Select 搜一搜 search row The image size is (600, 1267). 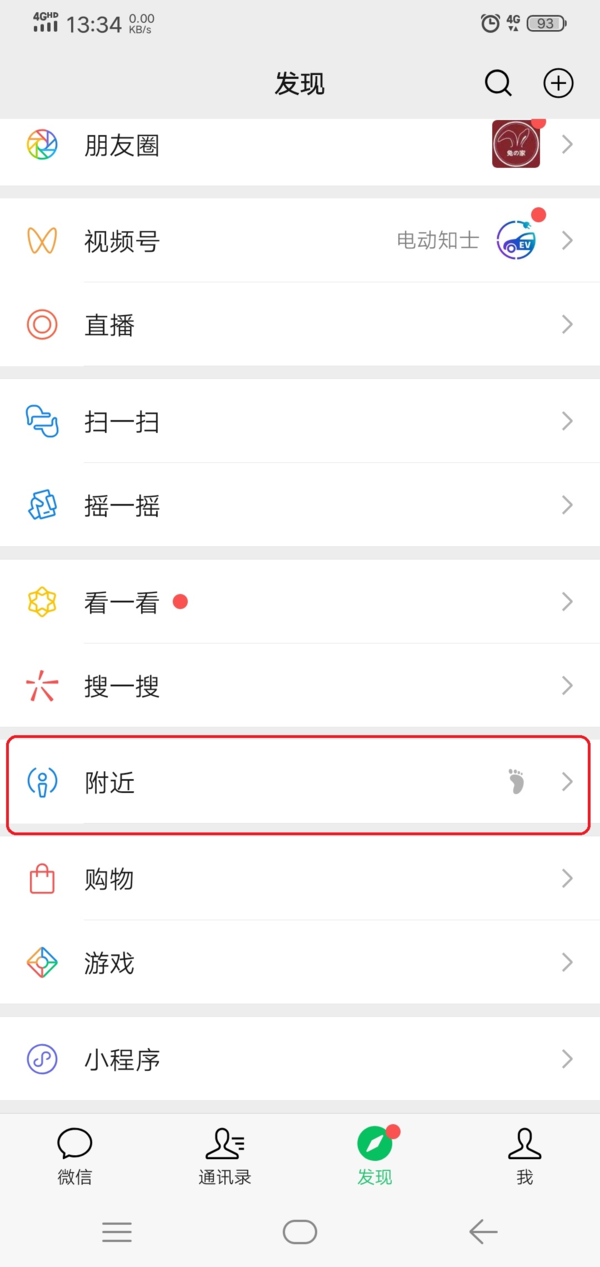tap(300, 687)
